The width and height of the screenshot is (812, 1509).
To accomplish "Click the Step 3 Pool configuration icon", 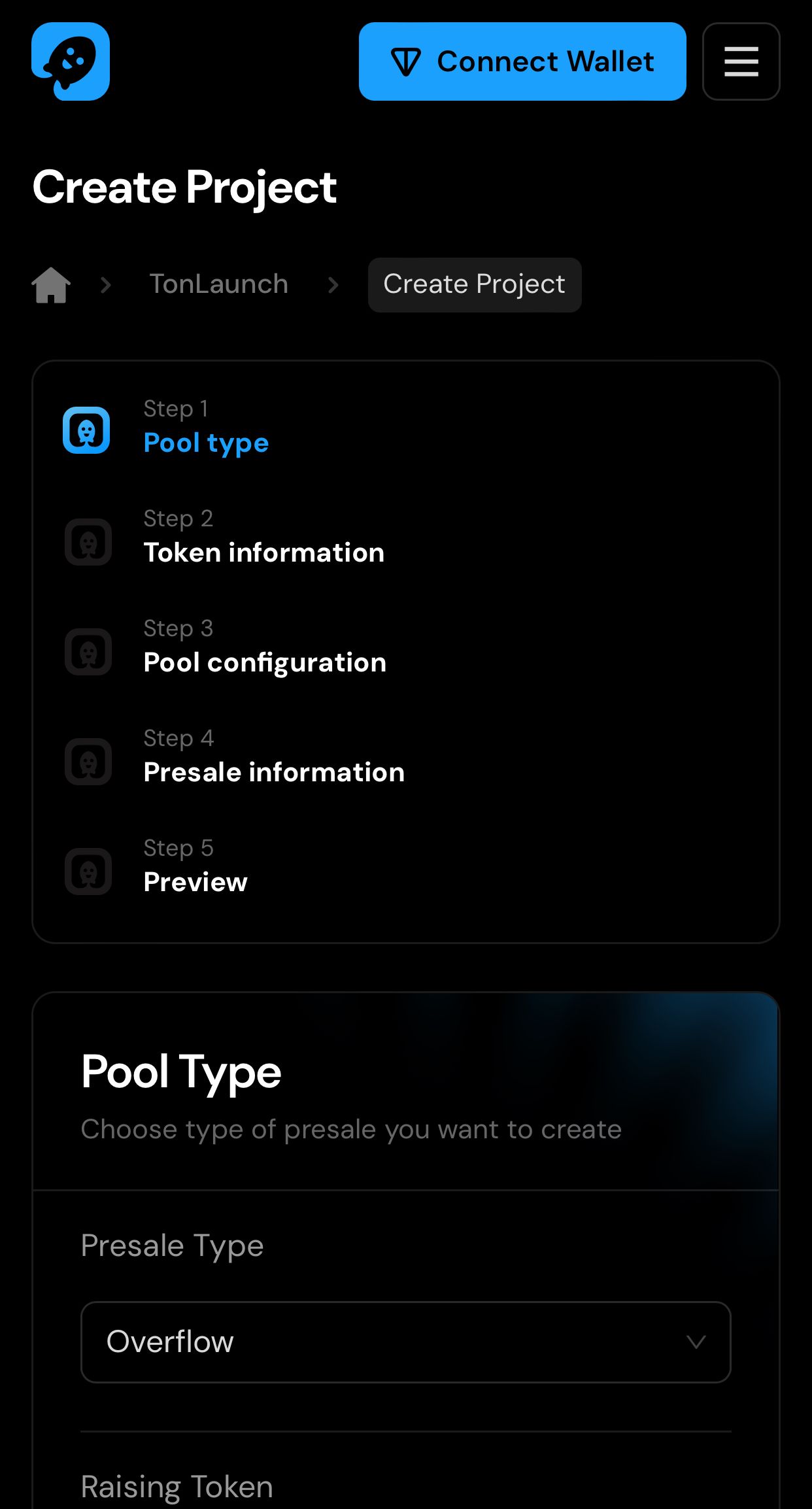I will coord(87,651).
